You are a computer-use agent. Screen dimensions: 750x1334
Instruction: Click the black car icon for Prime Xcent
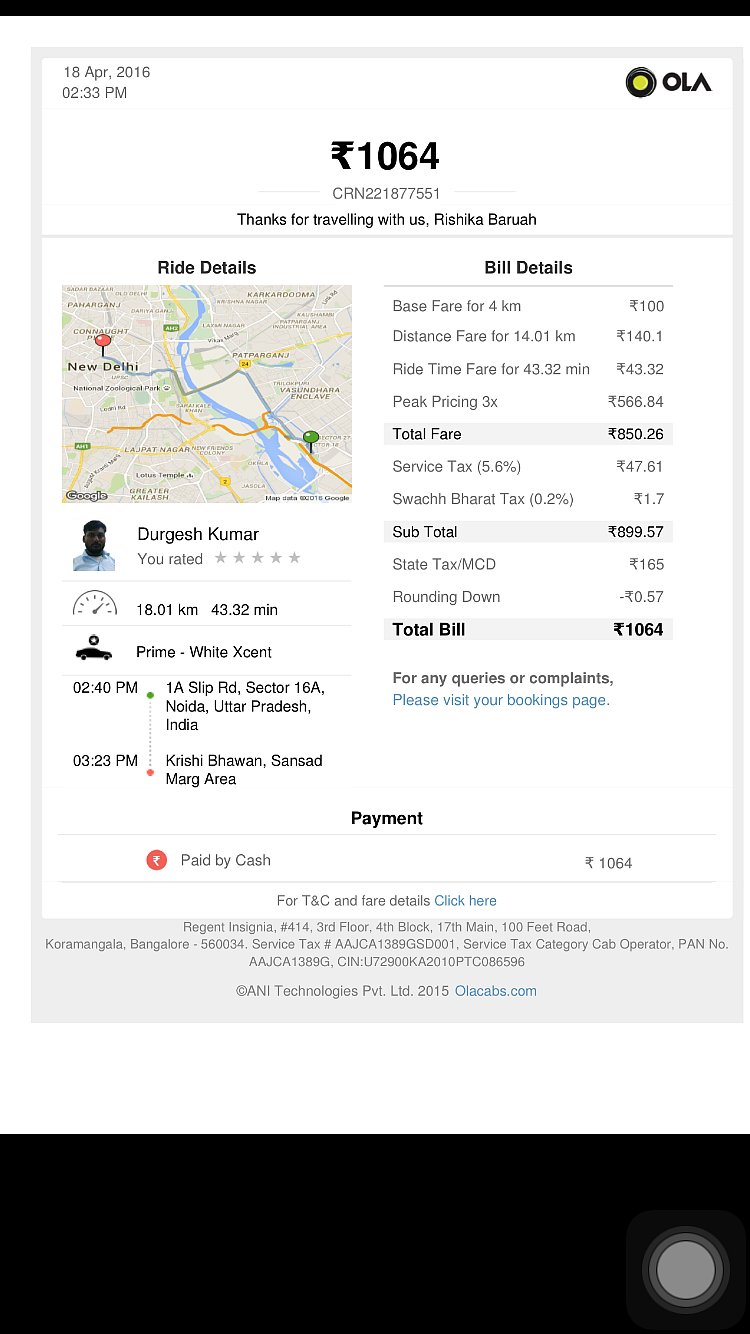point(94,650)
